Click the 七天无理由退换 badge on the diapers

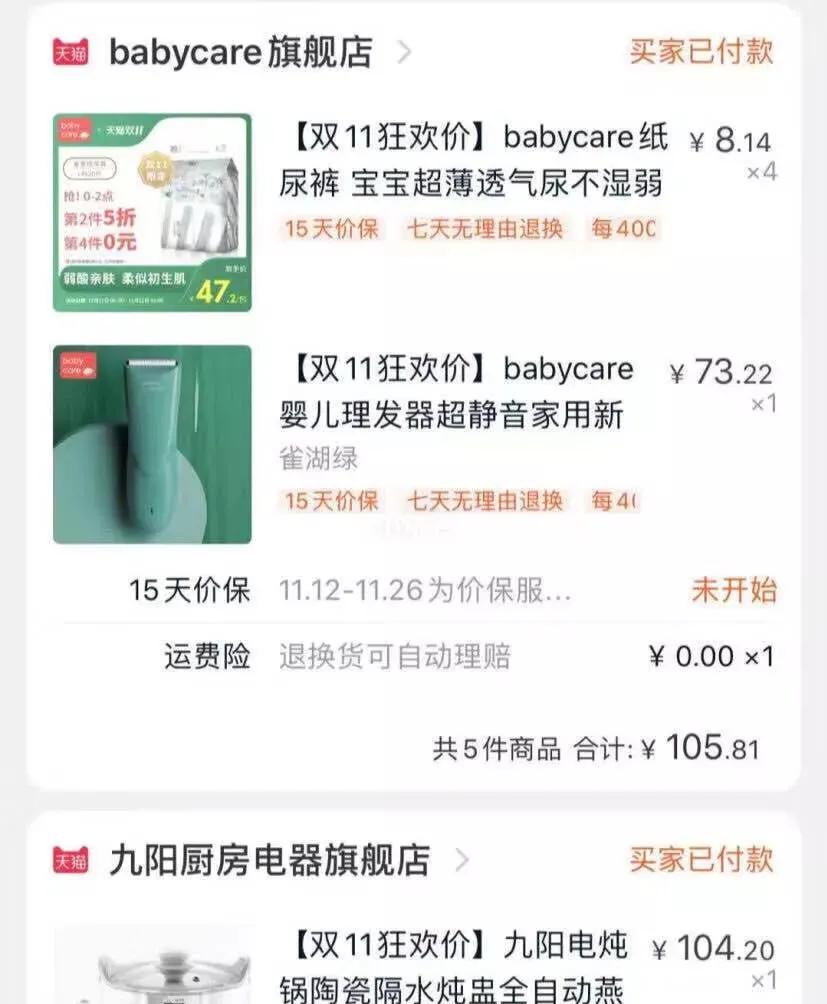pos(487,230)
